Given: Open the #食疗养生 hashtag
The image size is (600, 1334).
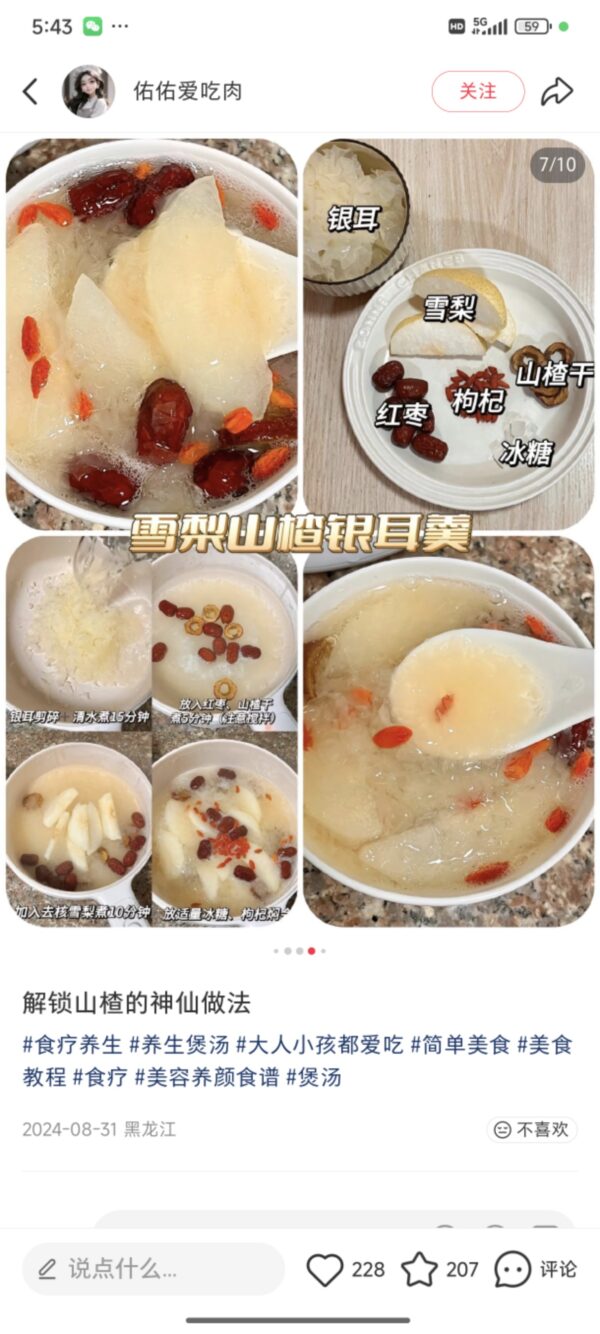Looking at the screenshot, I should [72, 1045].
